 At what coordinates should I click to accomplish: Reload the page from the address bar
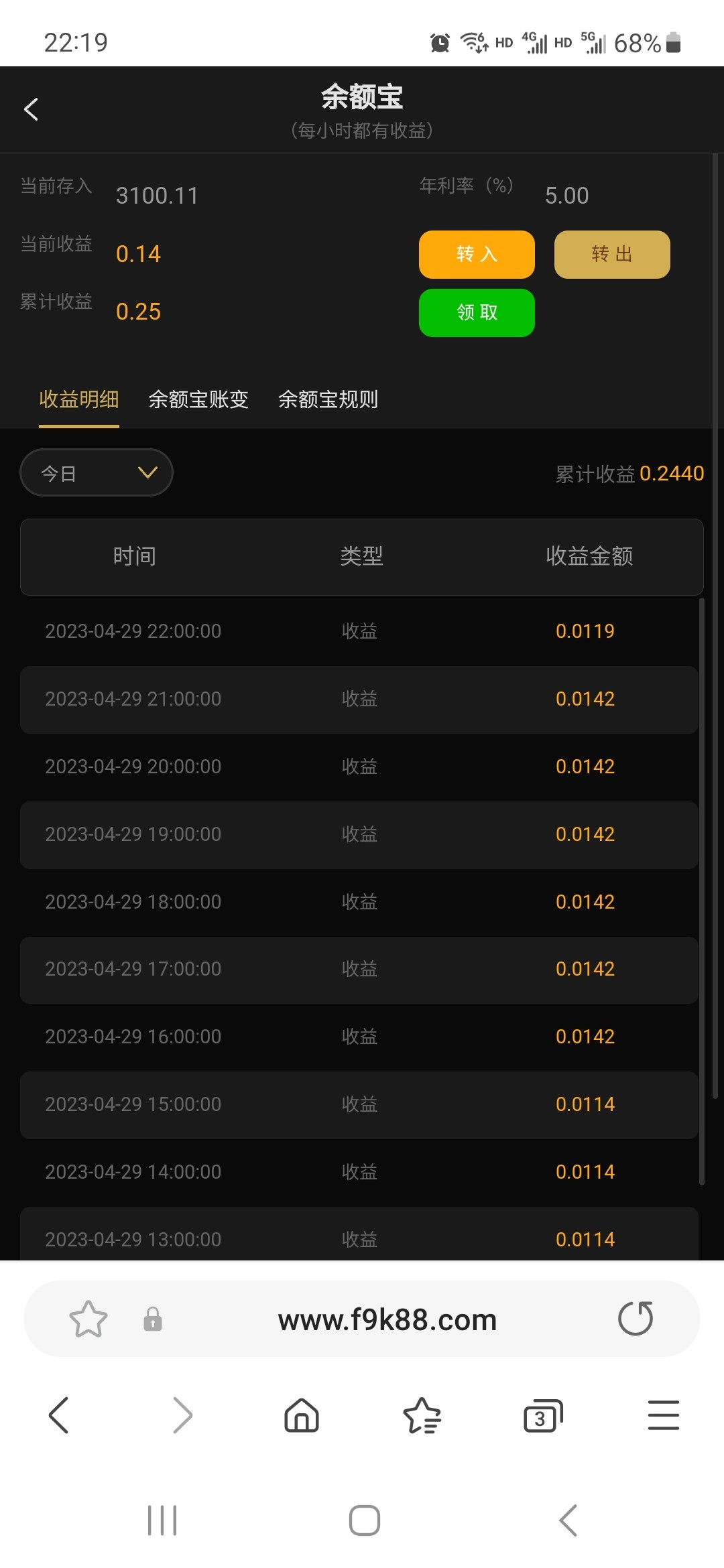635,1319
